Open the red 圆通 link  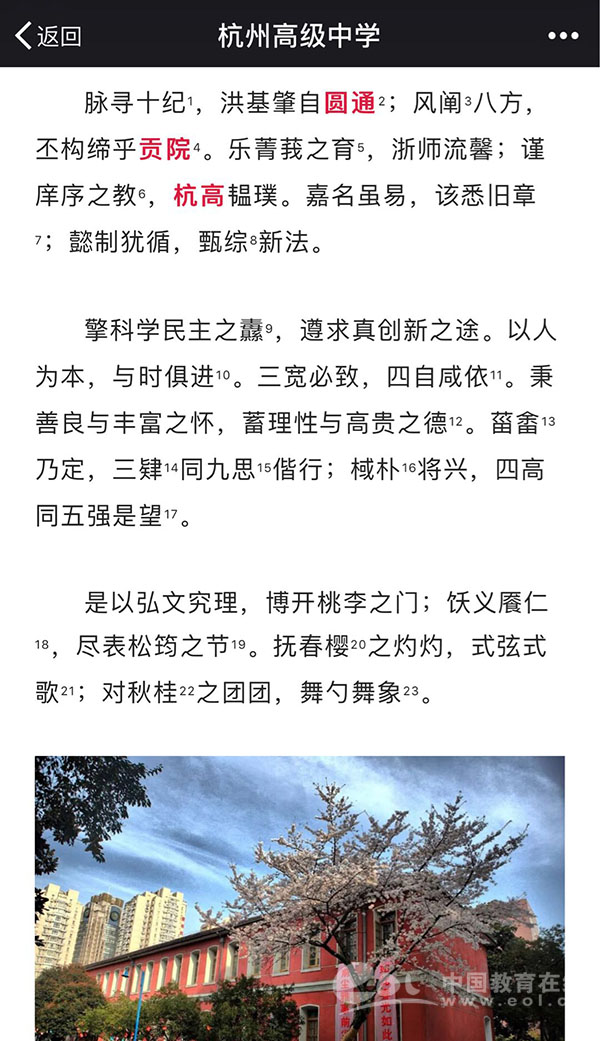pyautogui.click(x=349, y=102)
